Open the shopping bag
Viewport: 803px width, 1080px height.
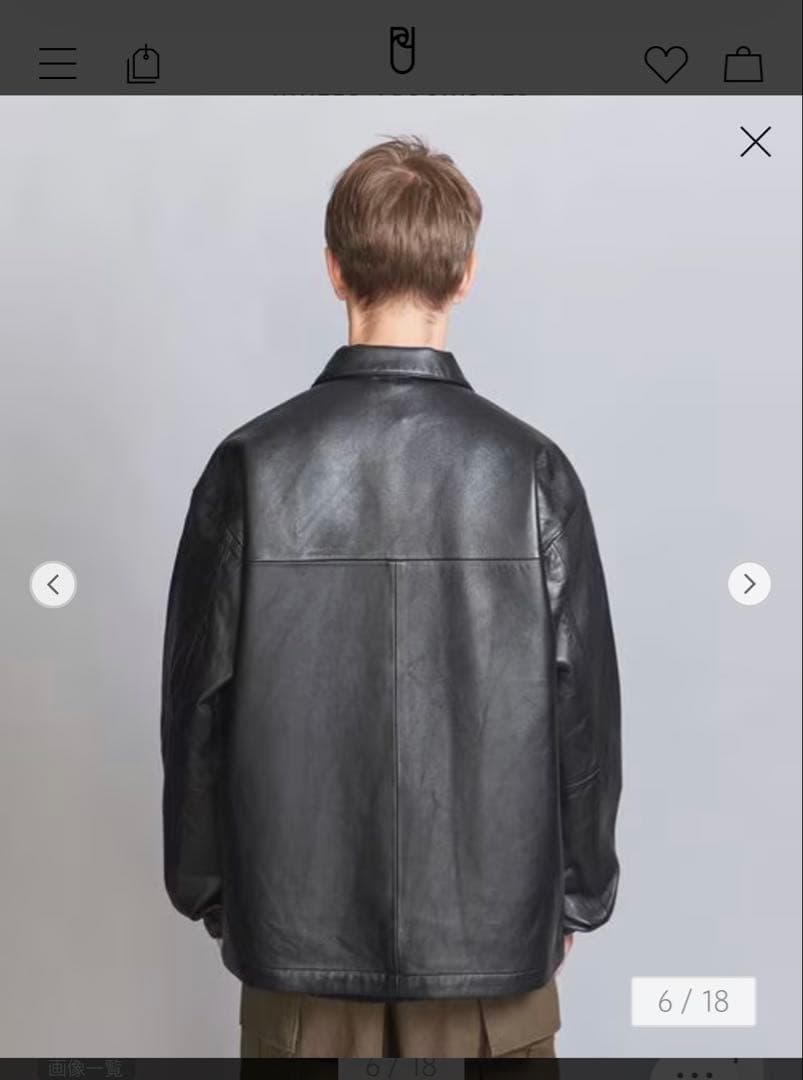(x=743, y=66)
